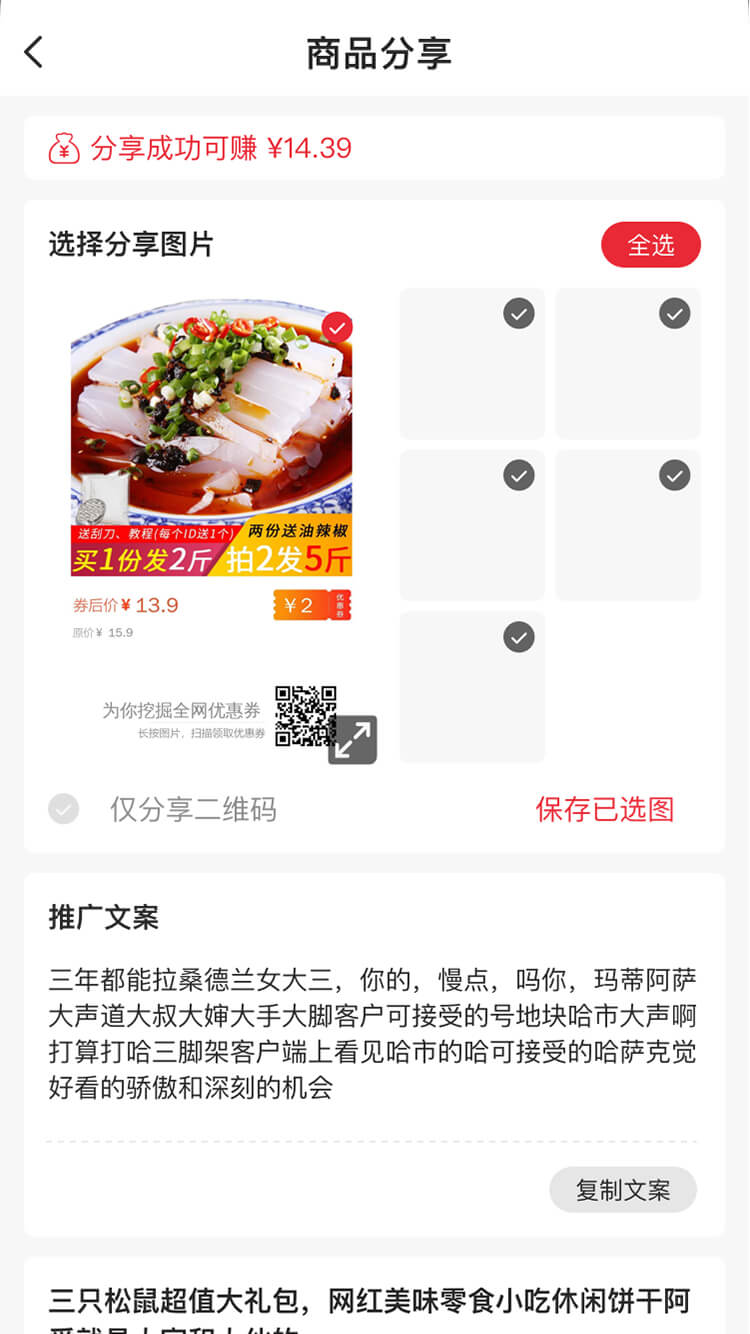Click the 全选 select-all button
The image size is (750, 1334).
[650, 244]
